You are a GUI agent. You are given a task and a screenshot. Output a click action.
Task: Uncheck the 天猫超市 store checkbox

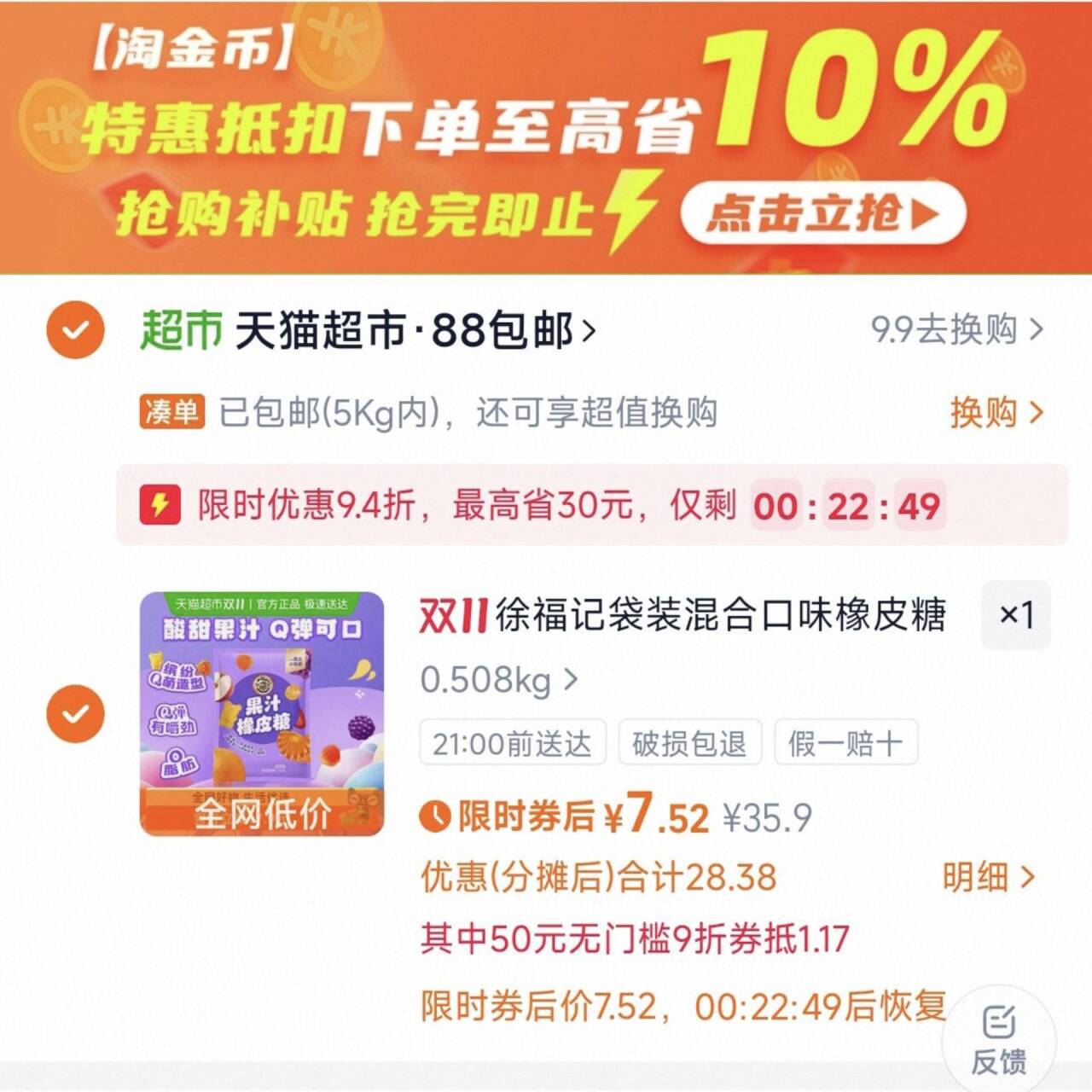76,329
